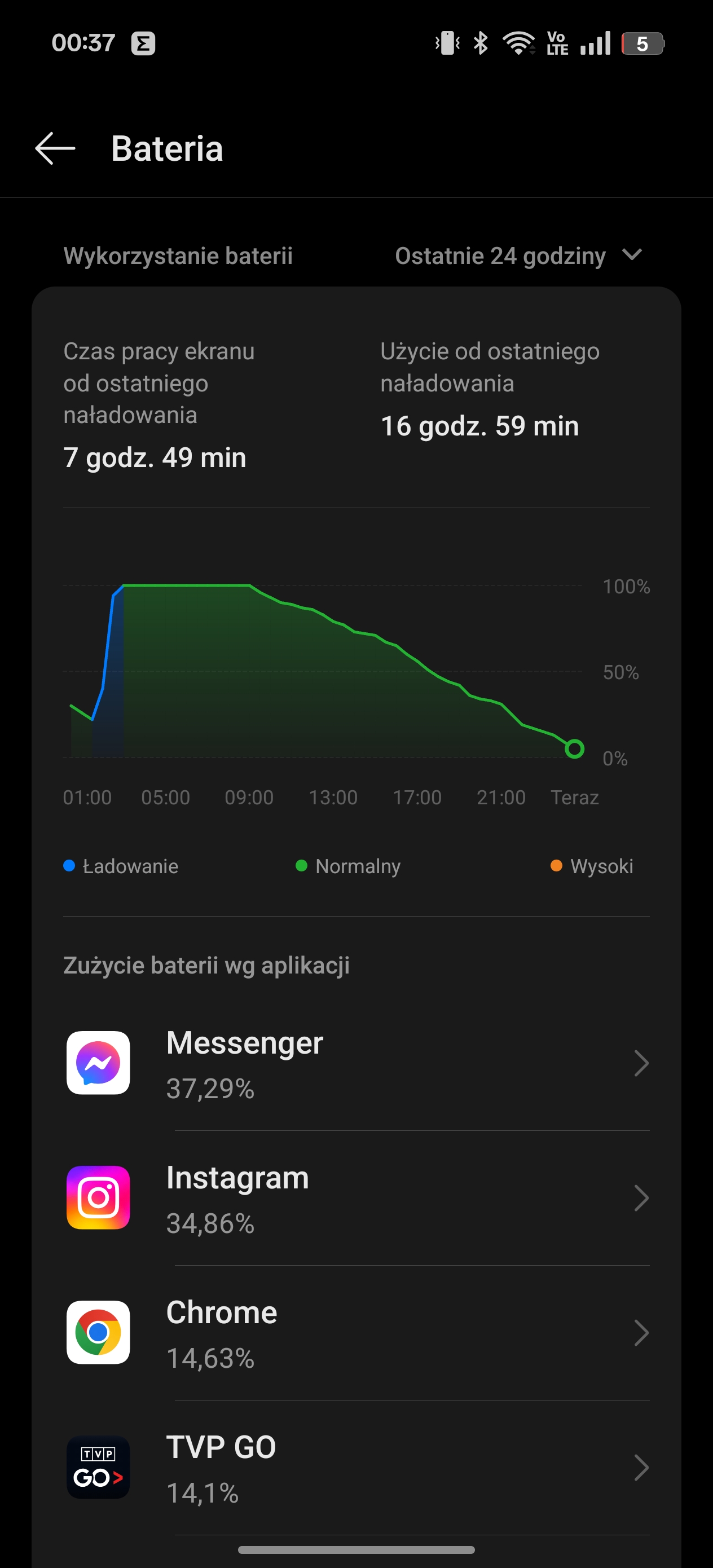Open the Ostatnie 24 godziny dropdown

[x=519, y=256]
